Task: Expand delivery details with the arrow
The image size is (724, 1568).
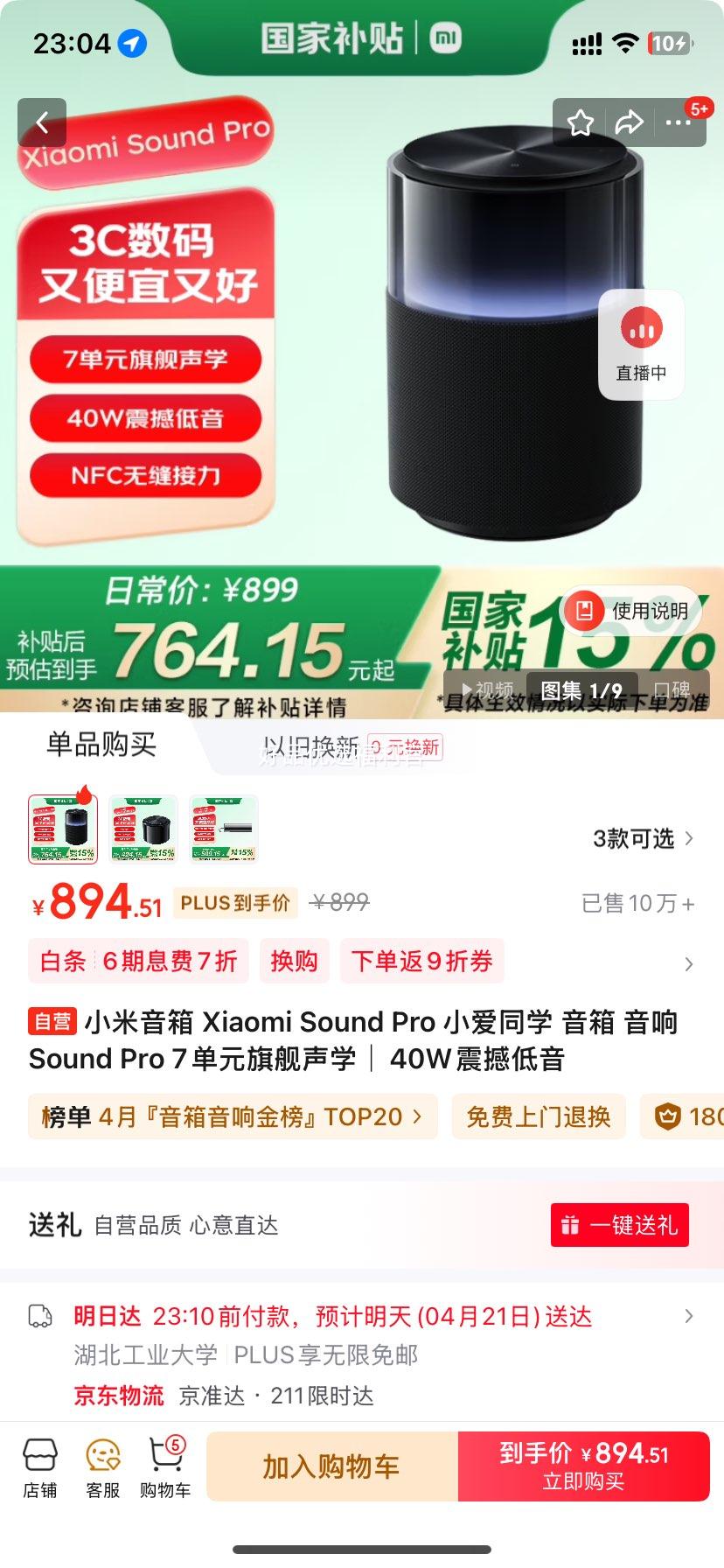Action: 690,1316
